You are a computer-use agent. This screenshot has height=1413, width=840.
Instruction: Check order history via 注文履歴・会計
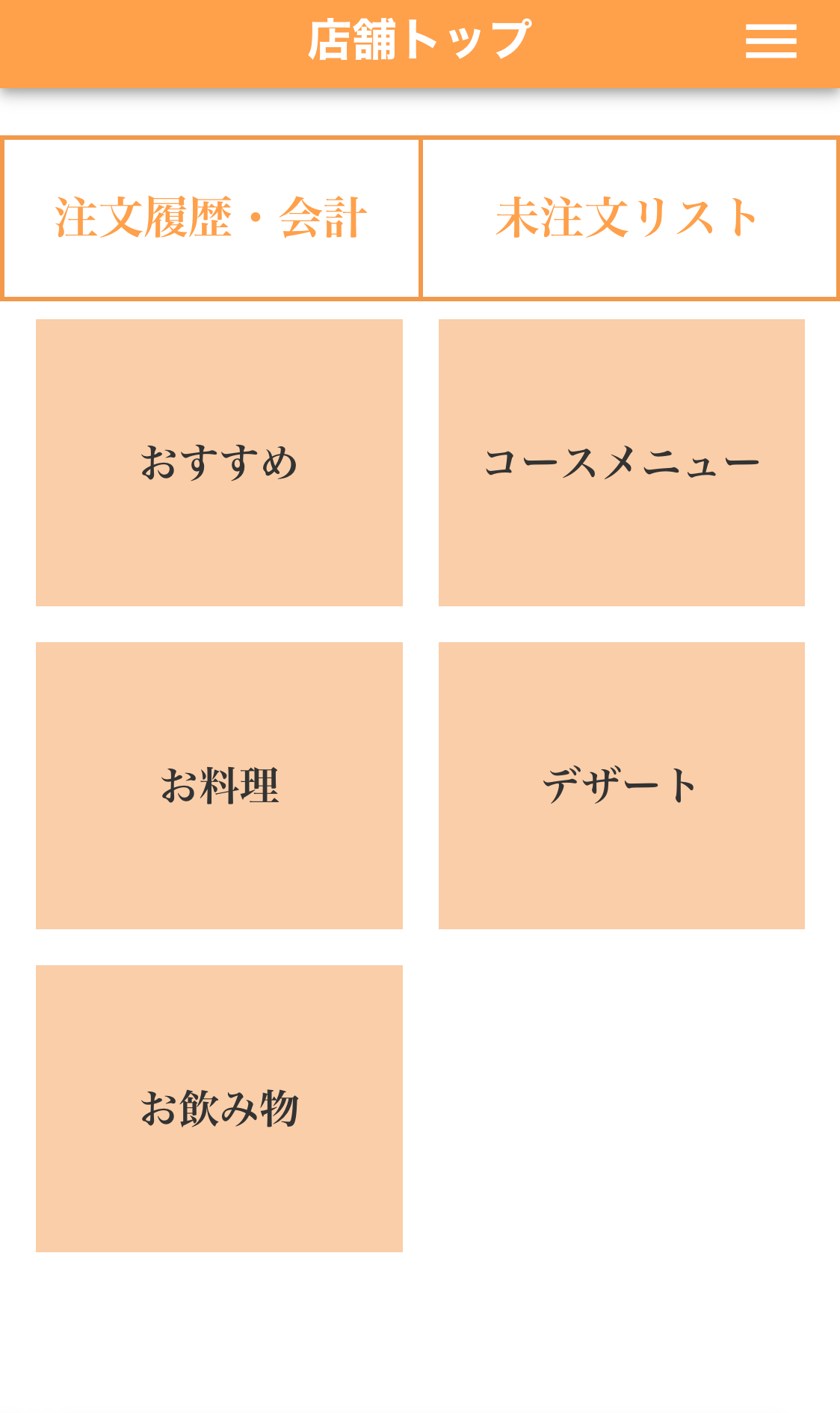pos(211,218)
